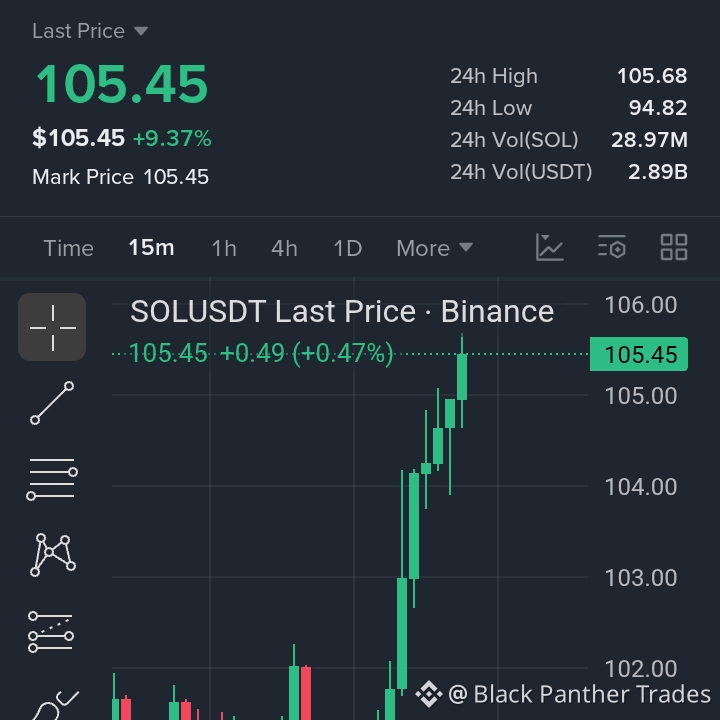This screenshot has height=720, width=720.
Task: Open the grid layout icon
Action: point(674,247)
